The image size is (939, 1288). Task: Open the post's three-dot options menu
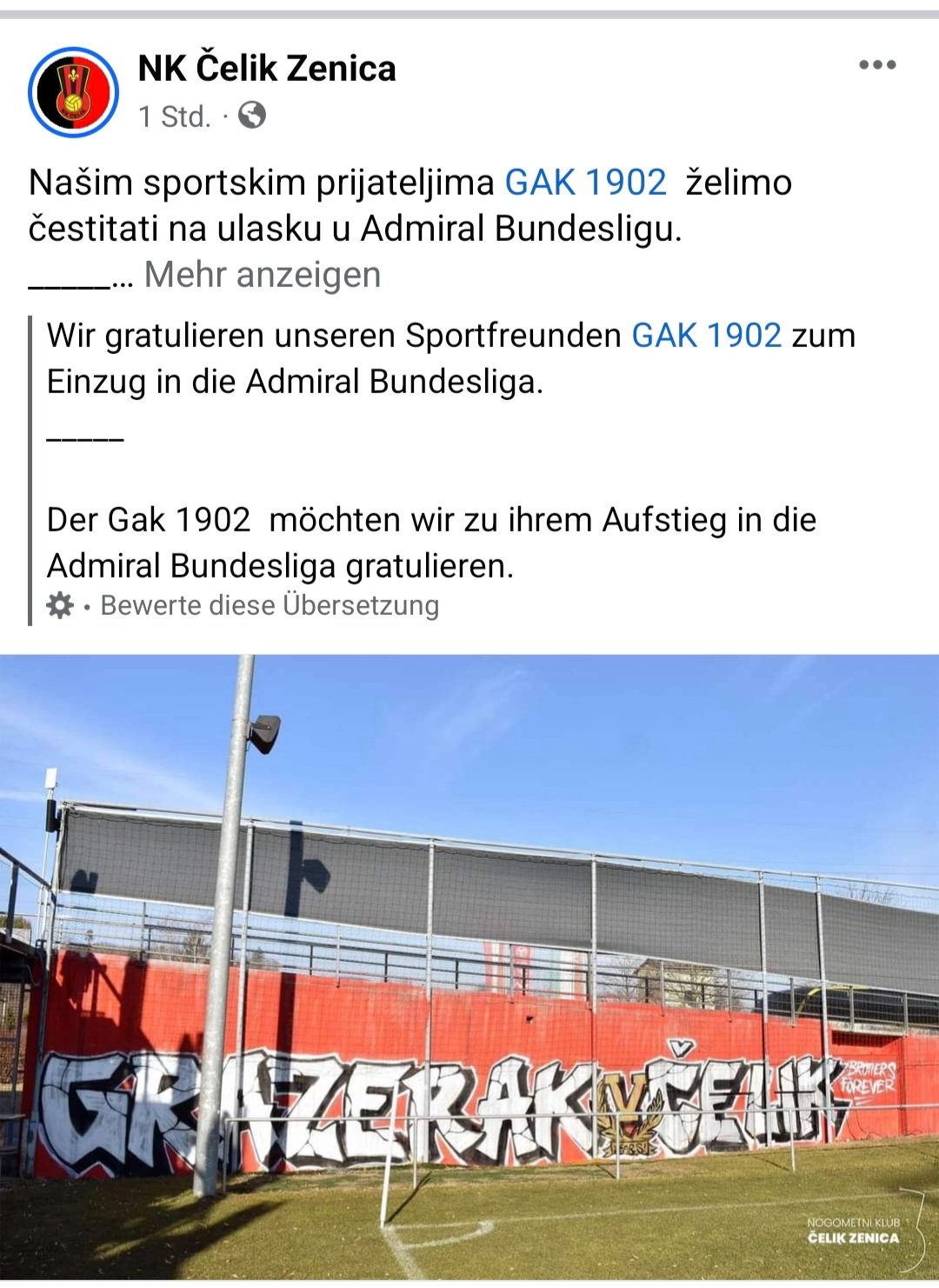point(876,65)
